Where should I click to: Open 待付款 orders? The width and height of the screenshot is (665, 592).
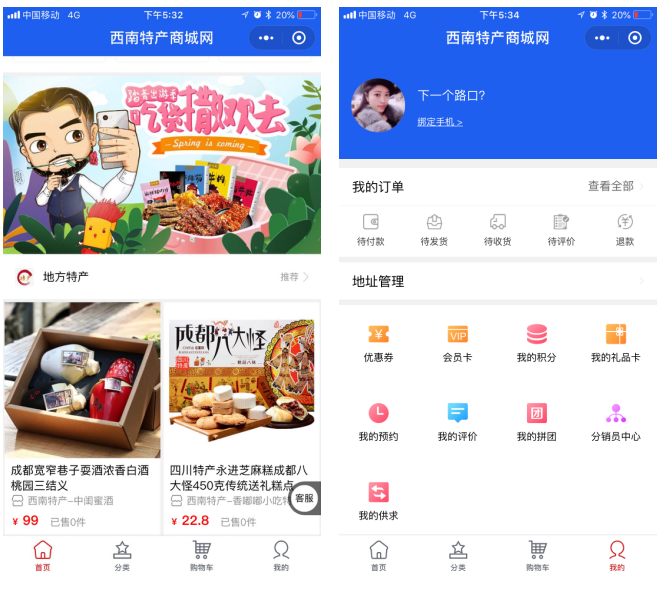tap(371, 230)
